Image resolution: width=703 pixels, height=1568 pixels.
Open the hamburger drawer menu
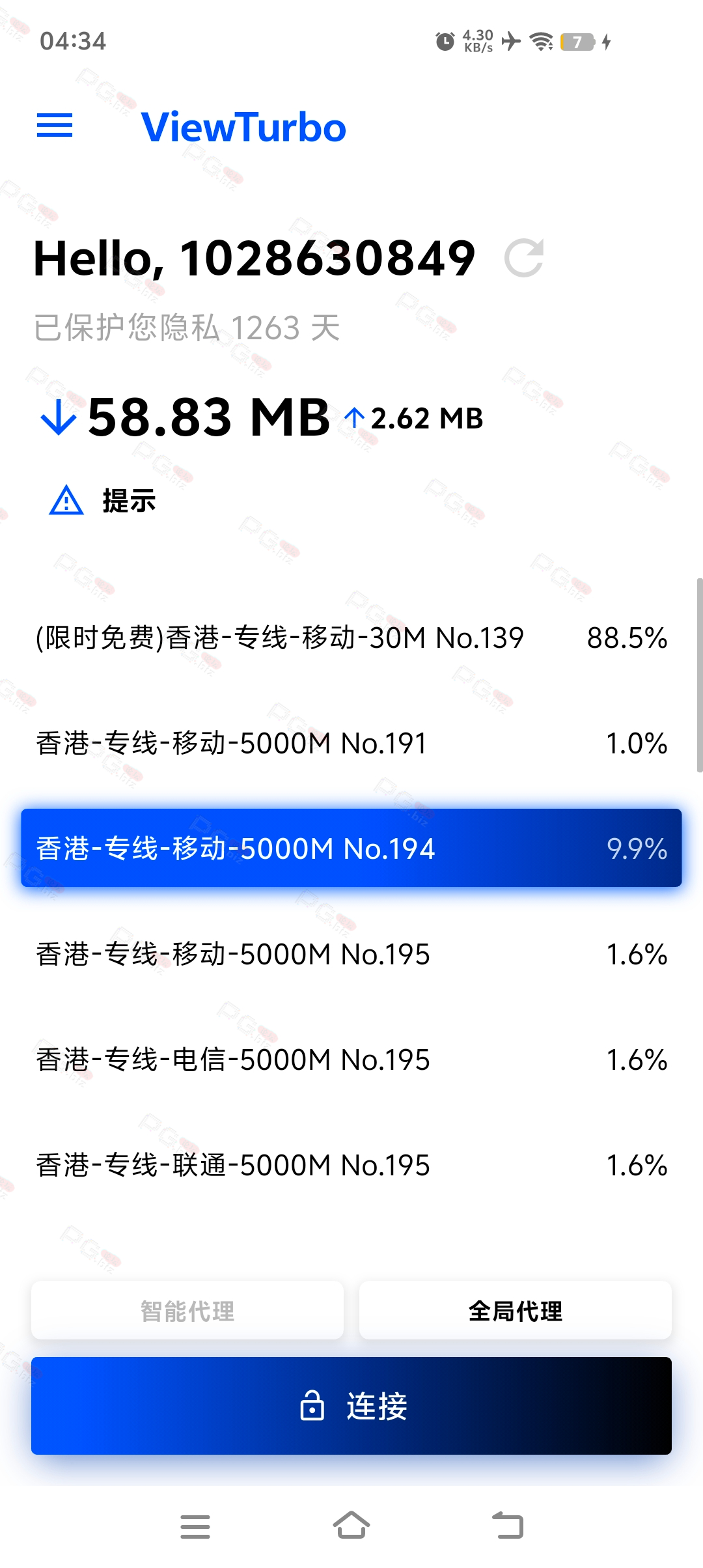(x=55, y=126)
